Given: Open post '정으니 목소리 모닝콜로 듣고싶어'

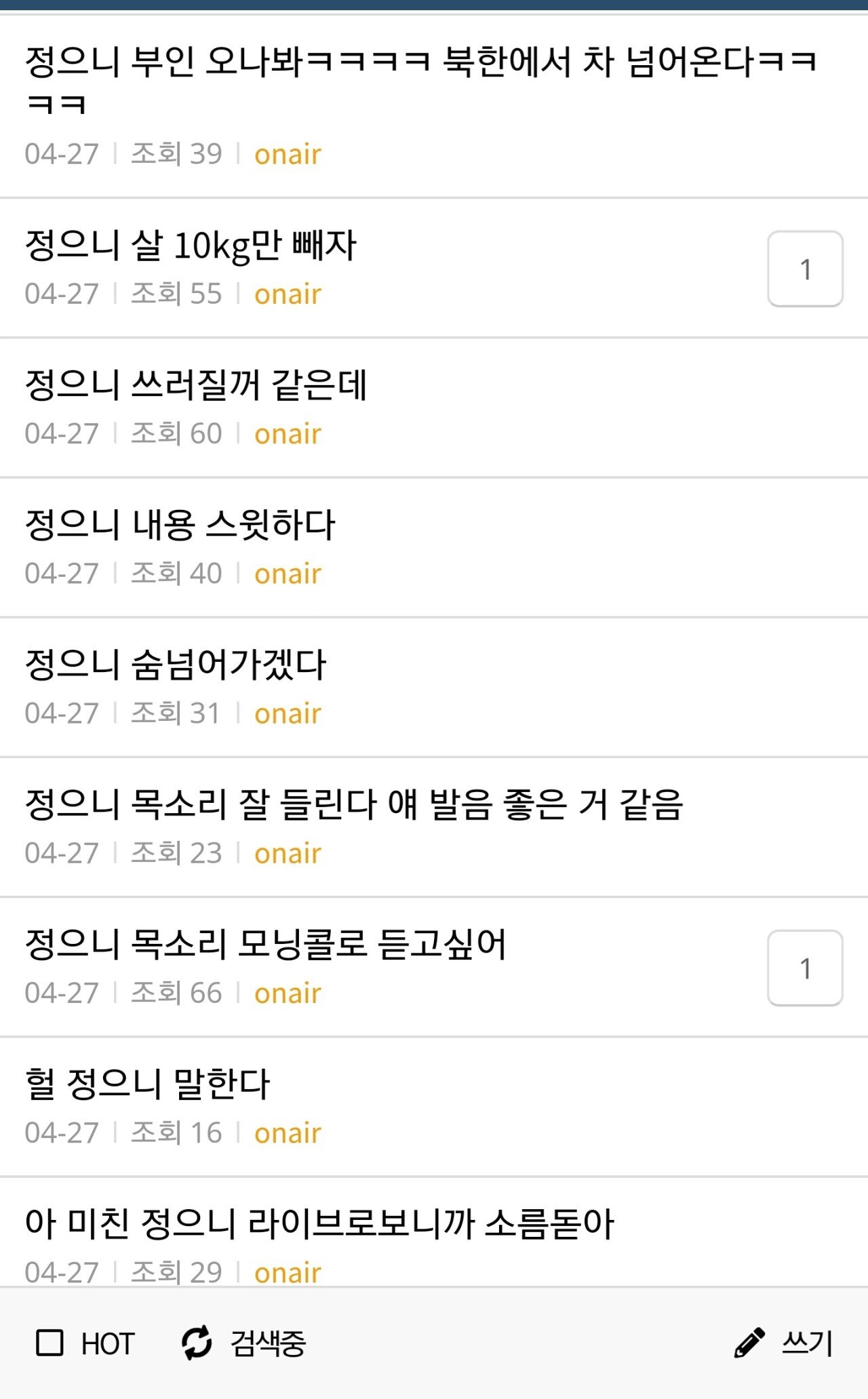Looking at the screenshot, I should pos(266,944).
